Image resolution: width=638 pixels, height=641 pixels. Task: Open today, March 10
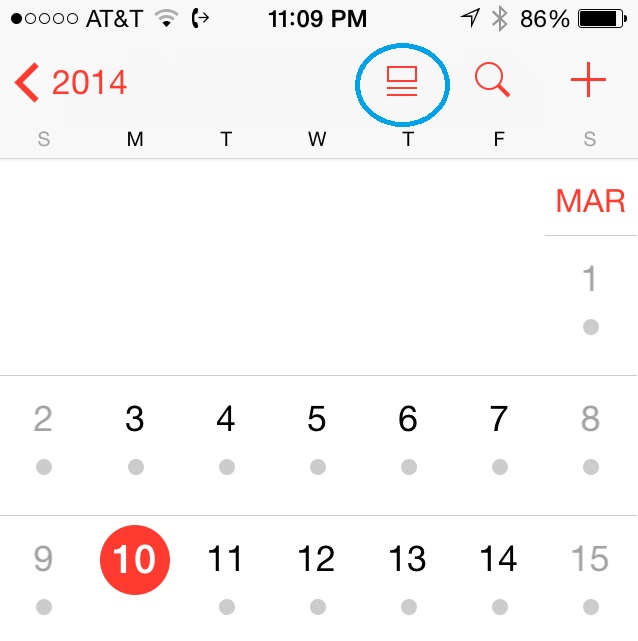tap(135, 559)
